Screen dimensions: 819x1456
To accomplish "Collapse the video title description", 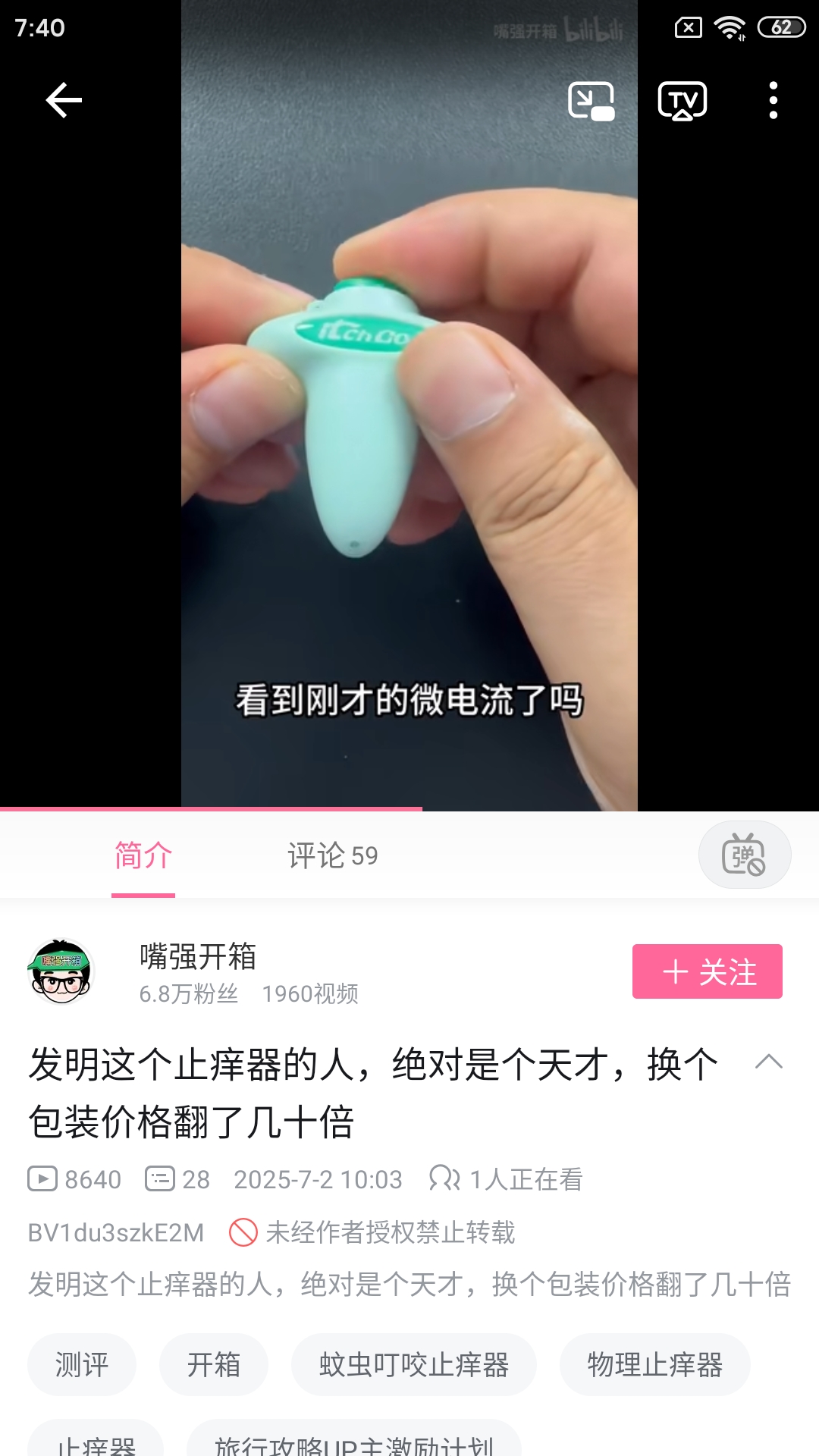I will (768, 1062).
